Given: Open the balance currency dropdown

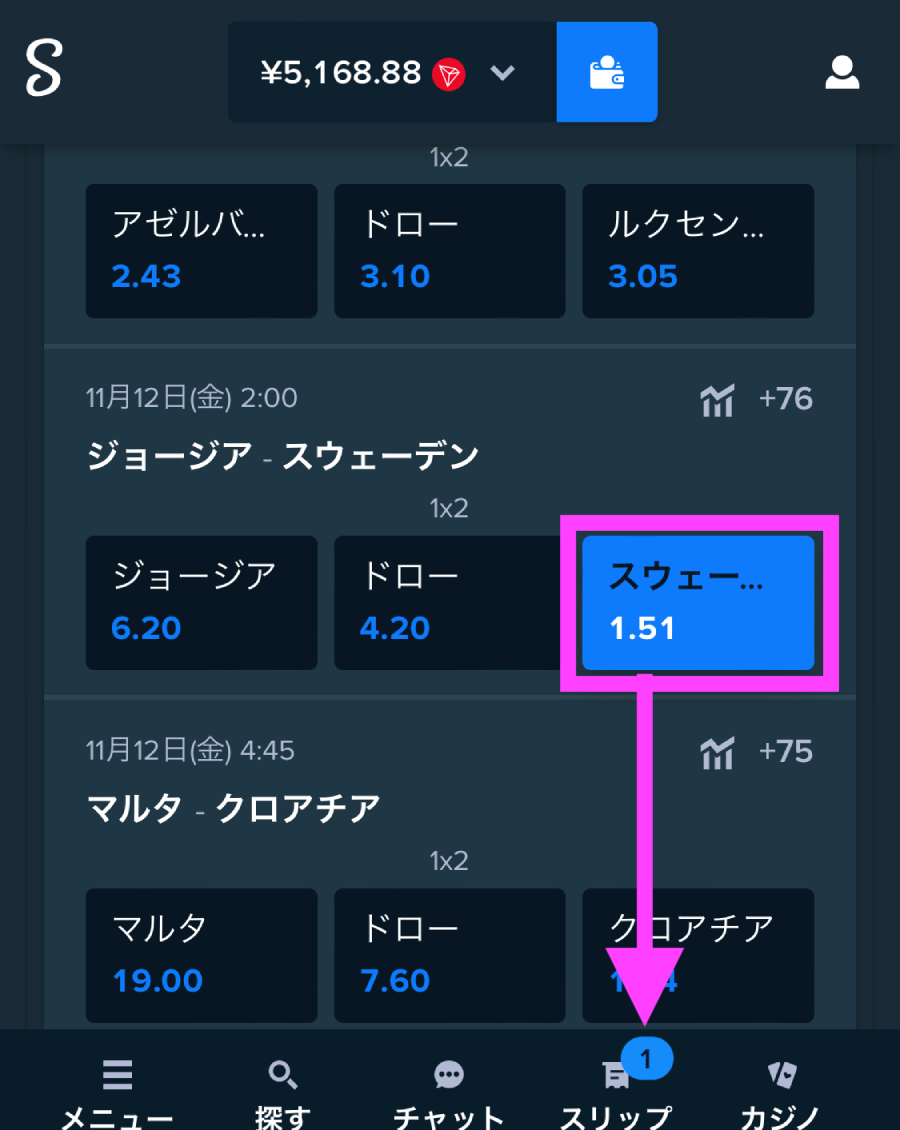Looking at the screenshot, I should click(501, 73).
